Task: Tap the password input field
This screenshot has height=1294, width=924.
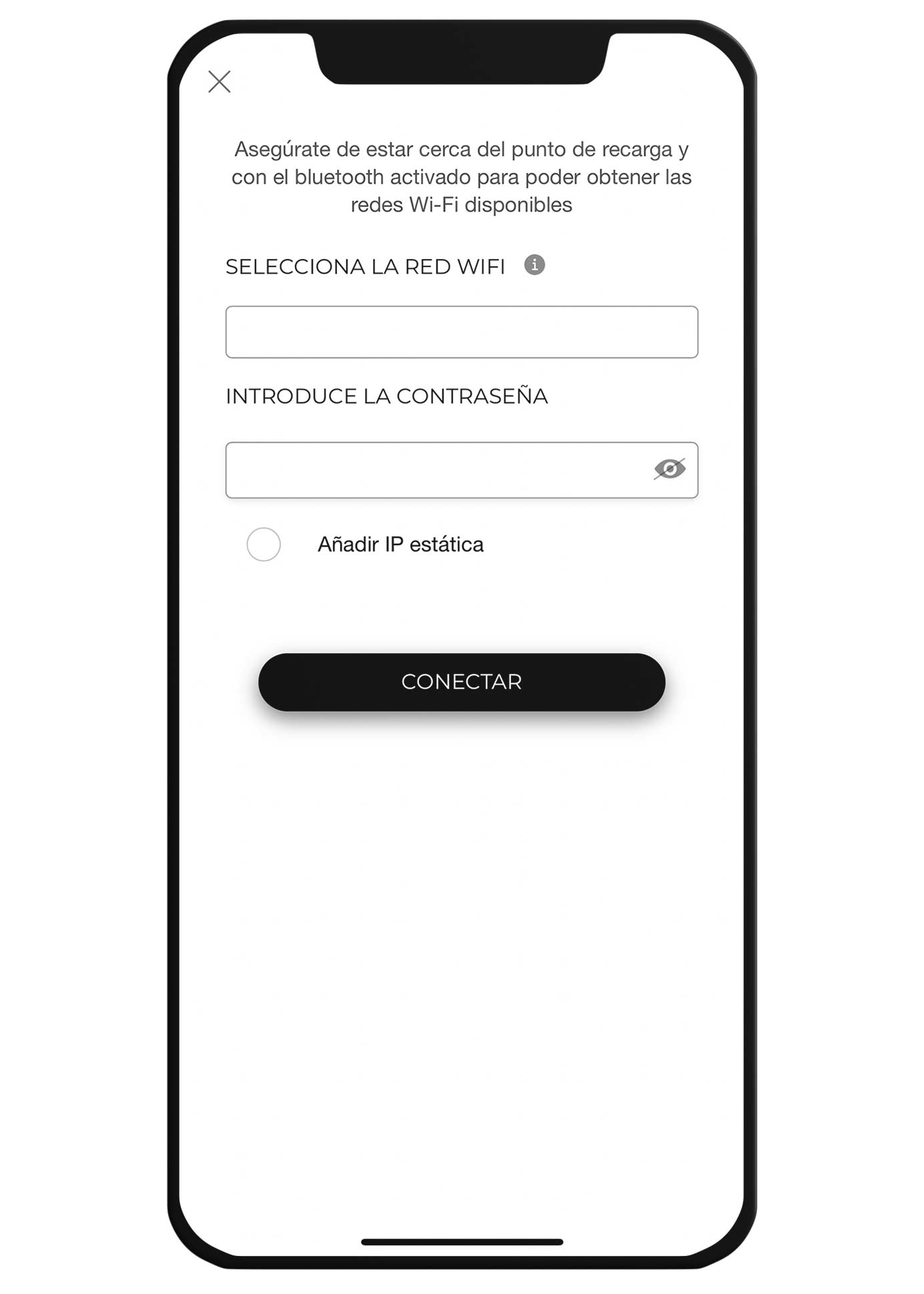Action: tap(434, 470)
